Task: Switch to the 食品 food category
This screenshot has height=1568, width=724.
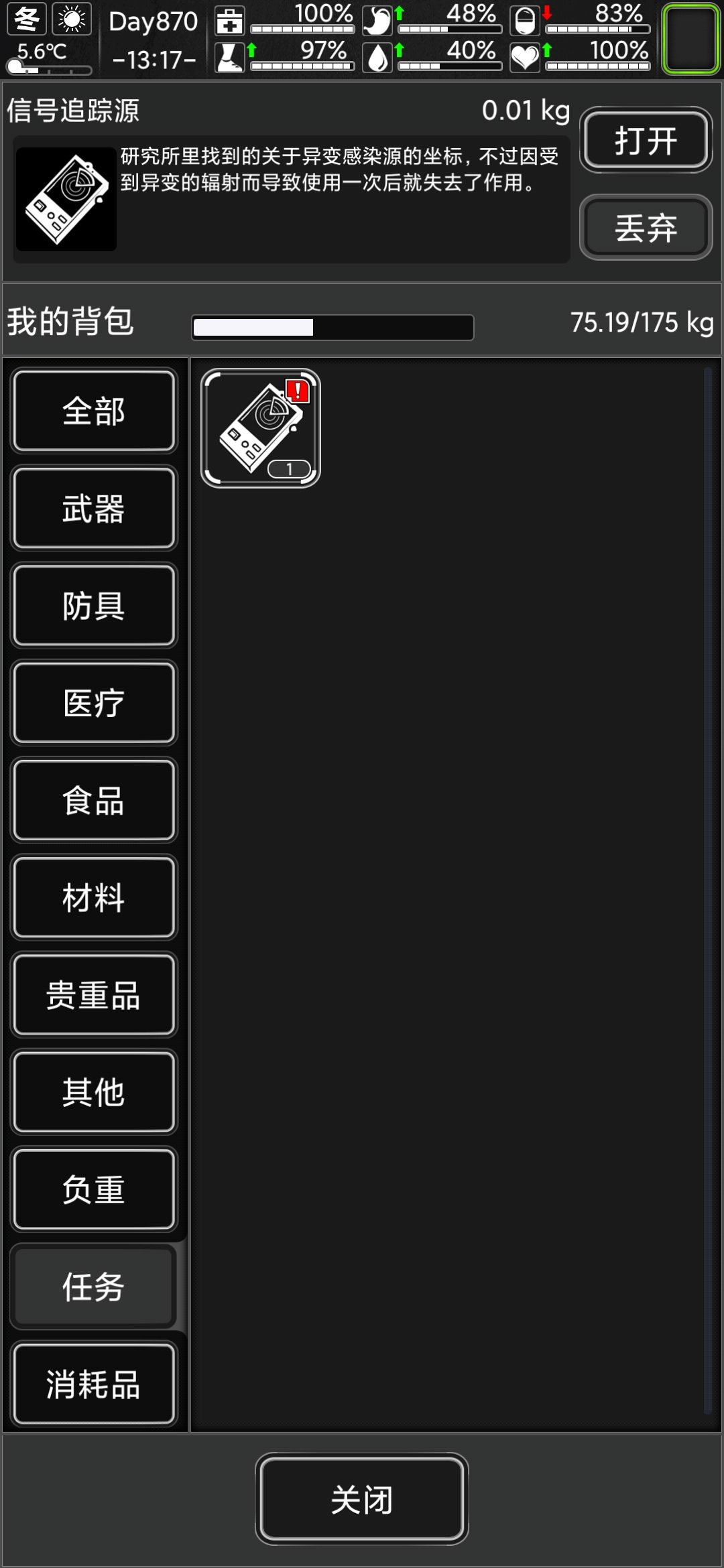Action: click(94, 801)
